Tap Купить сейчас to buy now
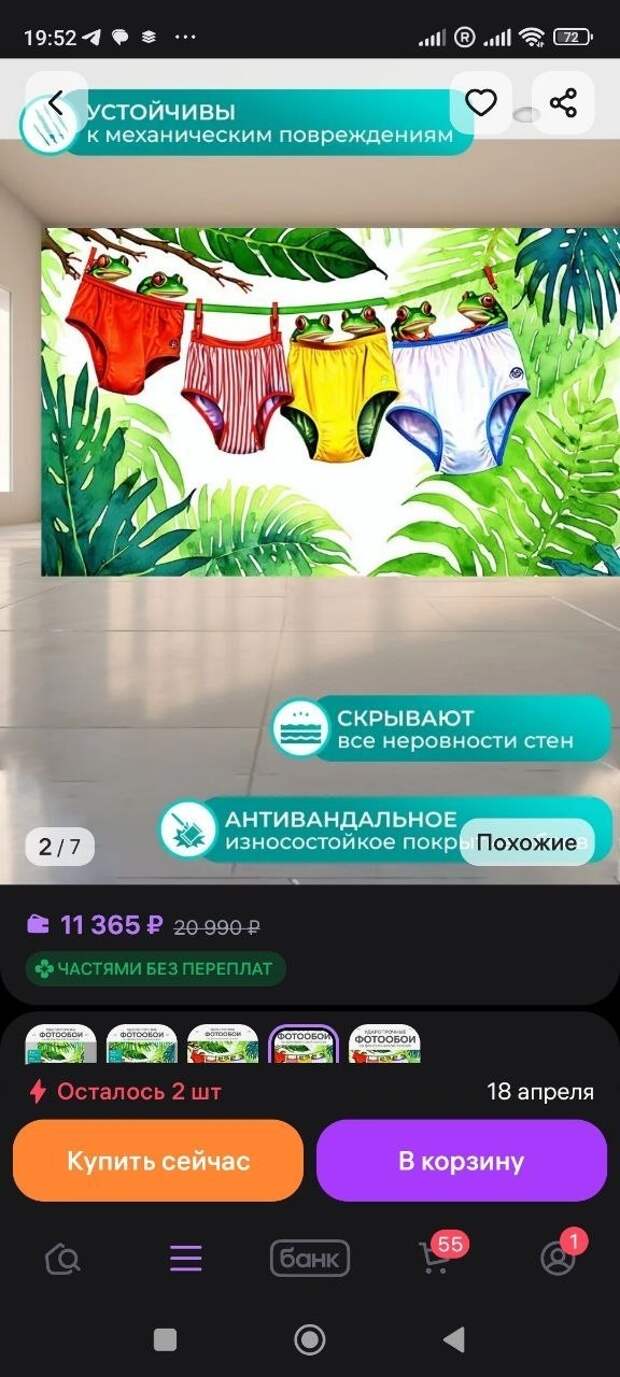 [x=158, y=1161]
